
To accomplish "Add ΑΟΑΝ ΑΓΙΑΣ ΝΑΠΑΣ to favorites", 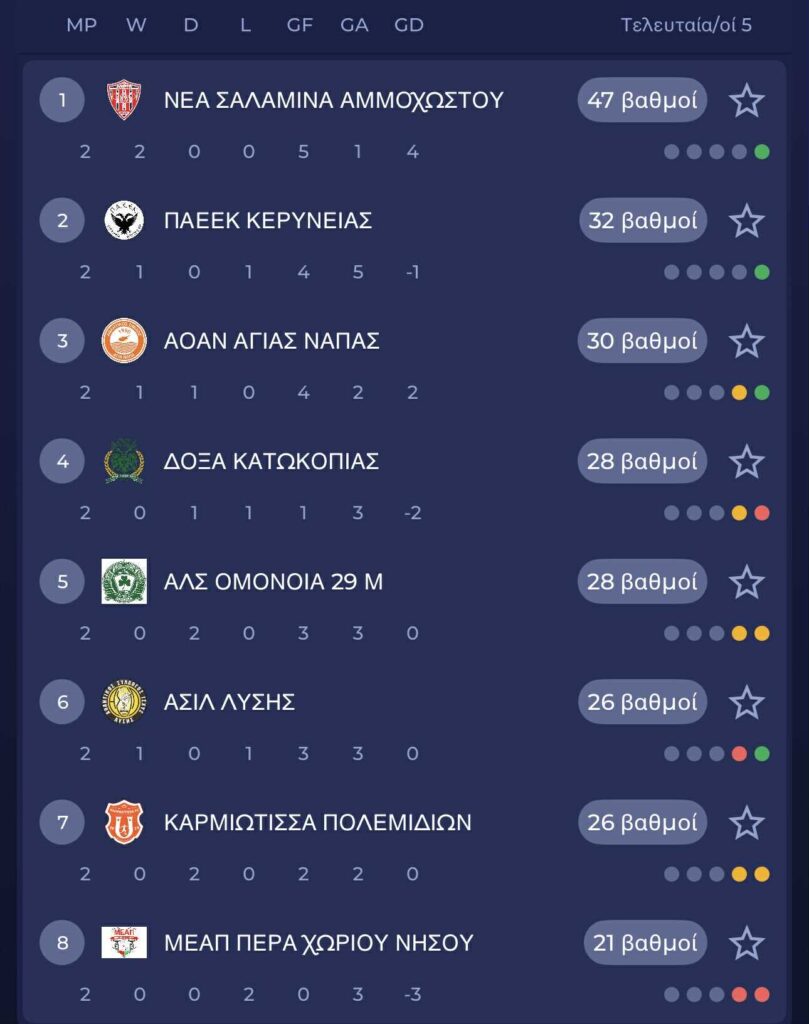I will click(746, 342).
